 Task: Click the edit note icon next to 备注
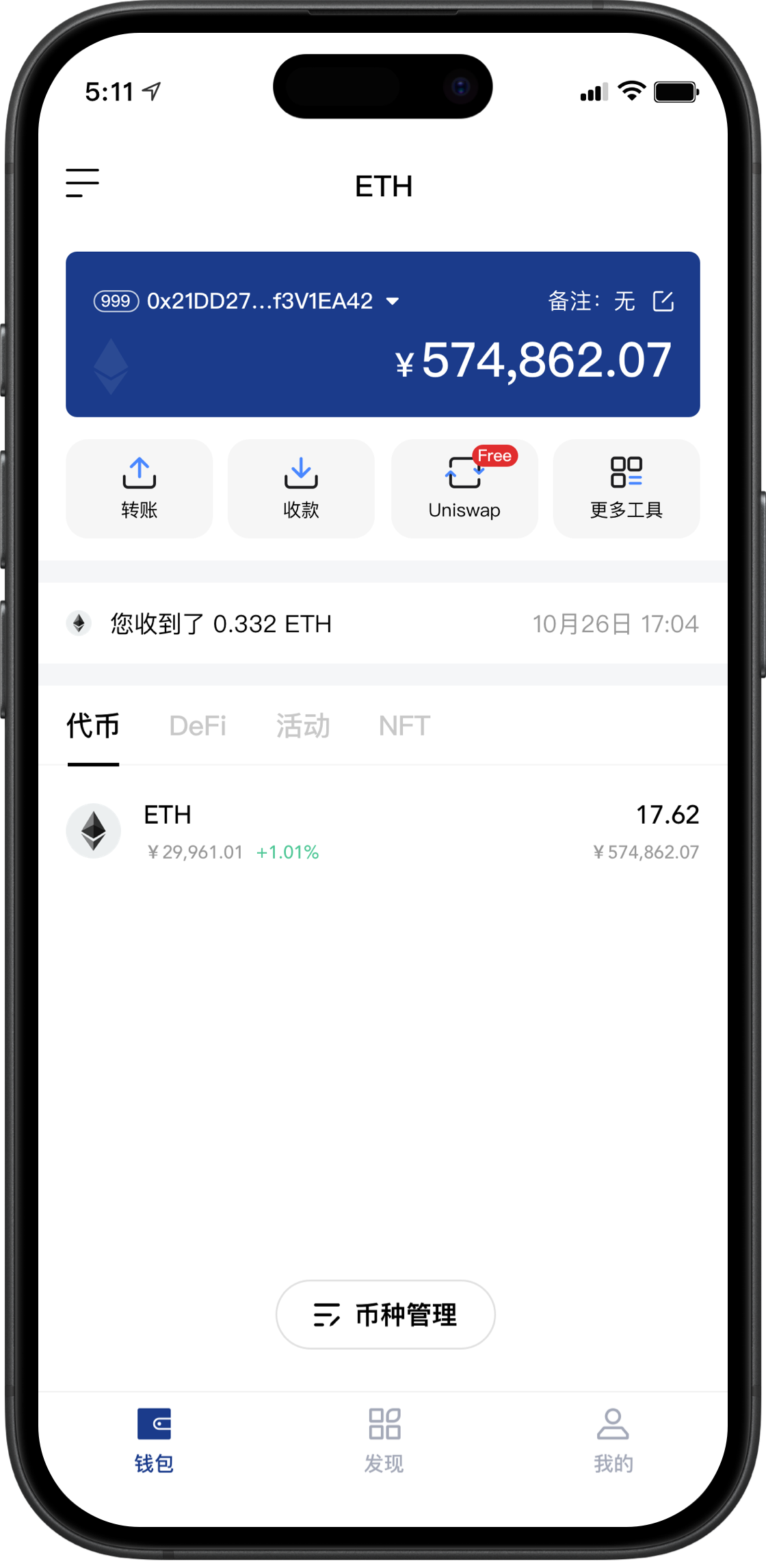pos(663,301)
